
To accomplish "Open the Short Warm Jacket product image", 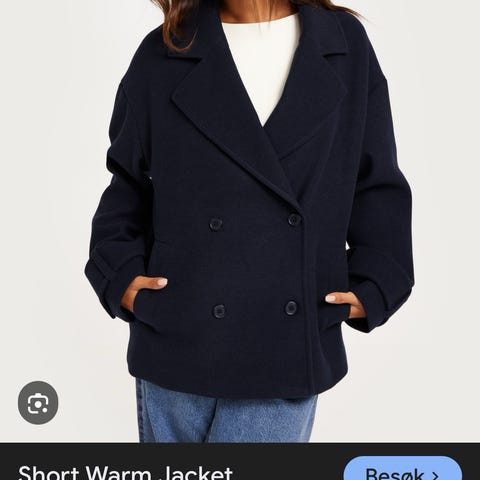I will [x=240, y=221].
